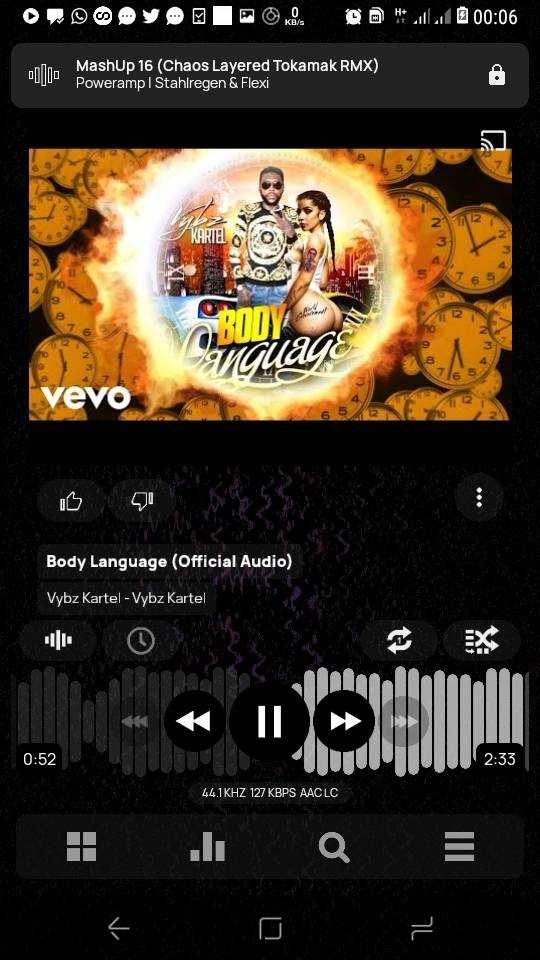This screenshot has width=540, height=960.
Task: Skip to the next track
Action: 344,722
